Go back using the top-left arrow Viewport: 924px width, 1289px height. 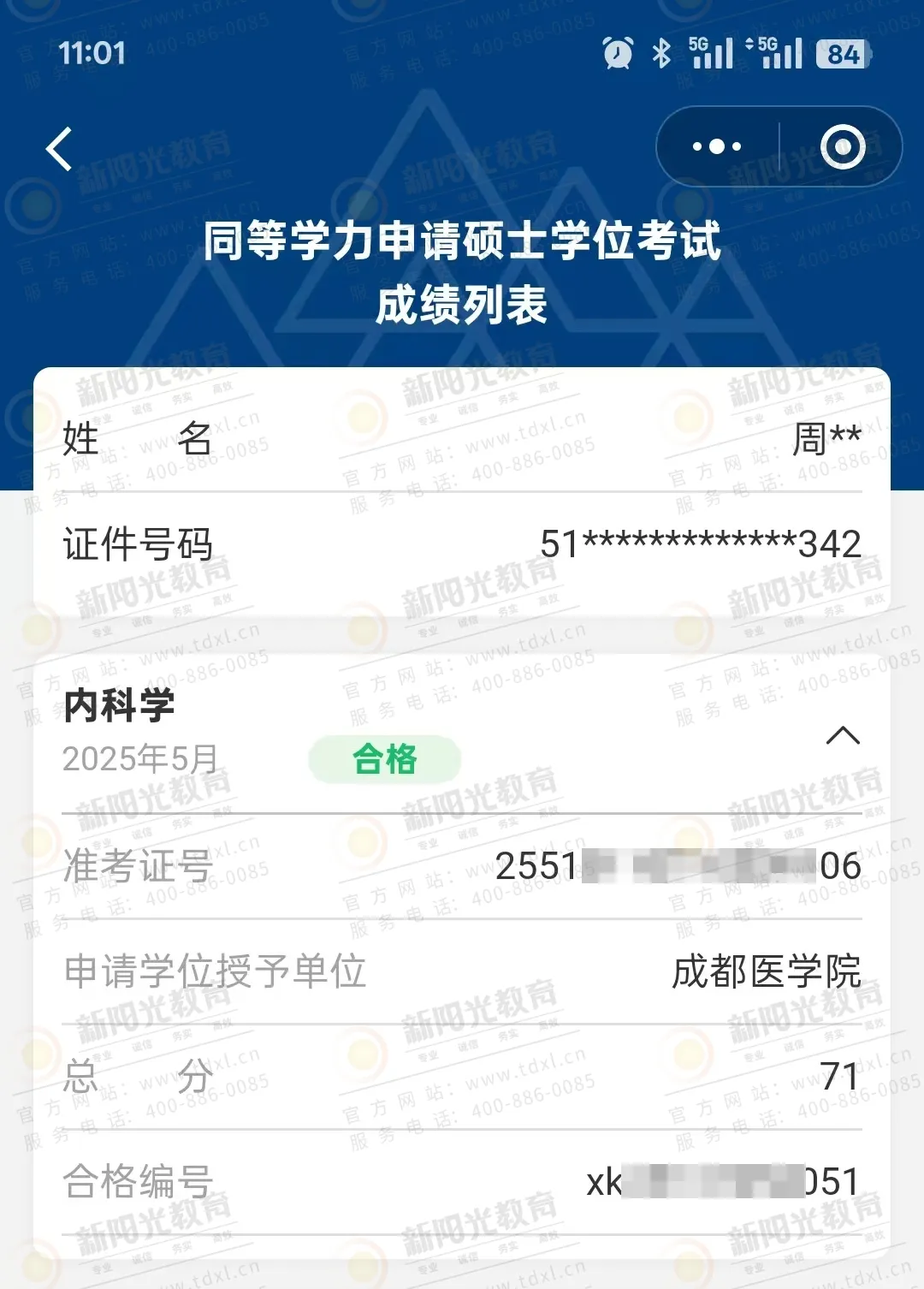[x=60, y=149]
